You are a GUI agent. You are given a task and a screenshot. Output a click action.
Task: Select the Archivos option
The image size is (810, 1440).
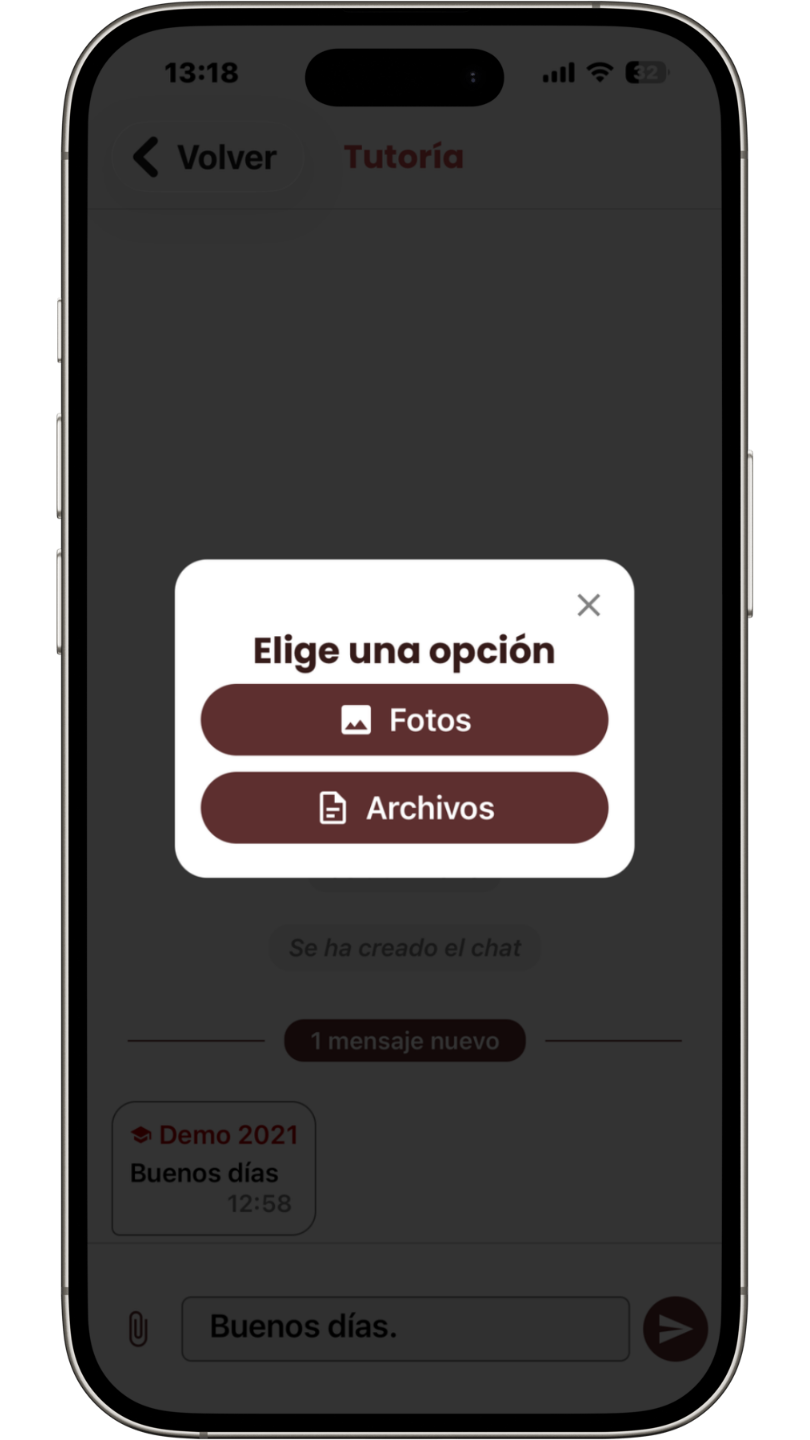(404, 808)
